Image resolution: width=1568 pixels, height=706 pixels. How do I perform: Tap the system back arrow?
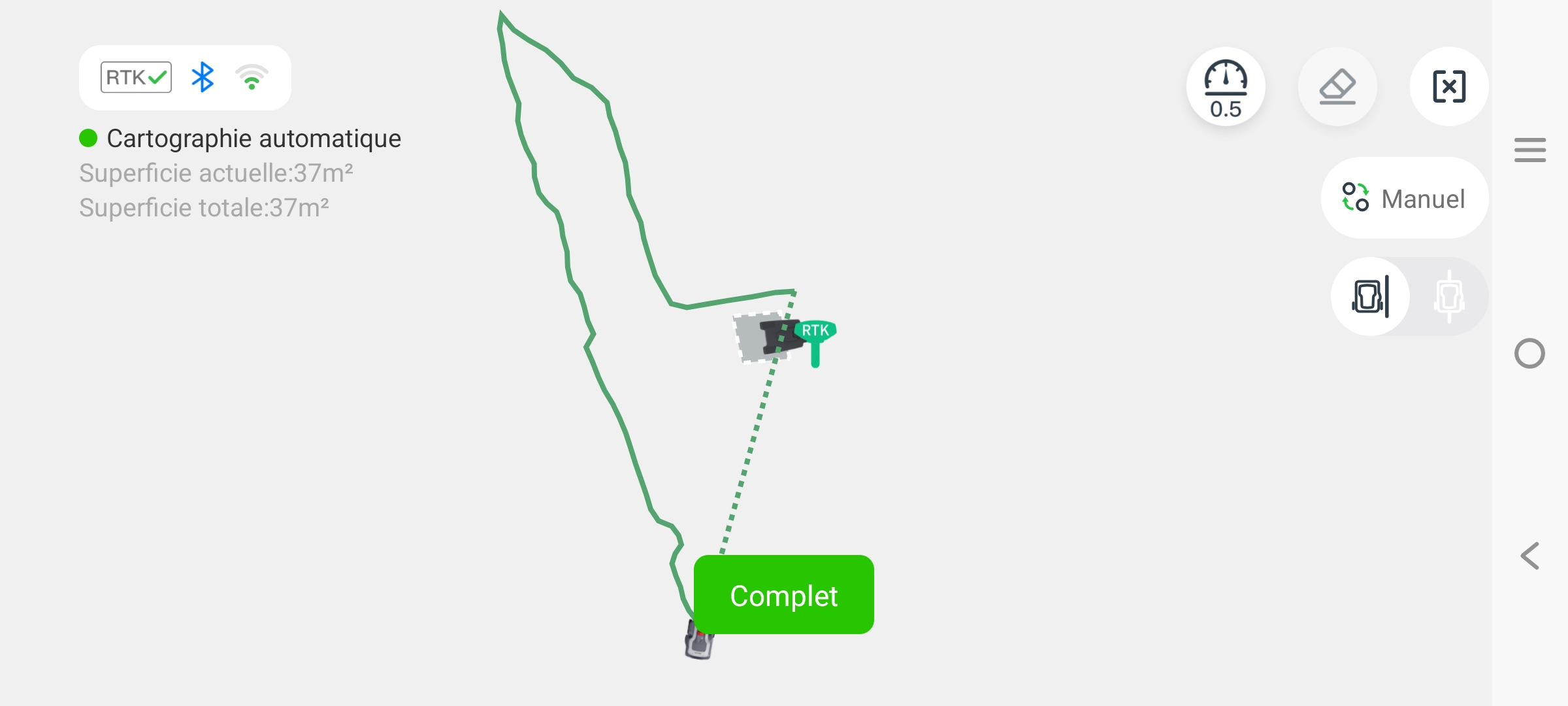click(1529, 556)
